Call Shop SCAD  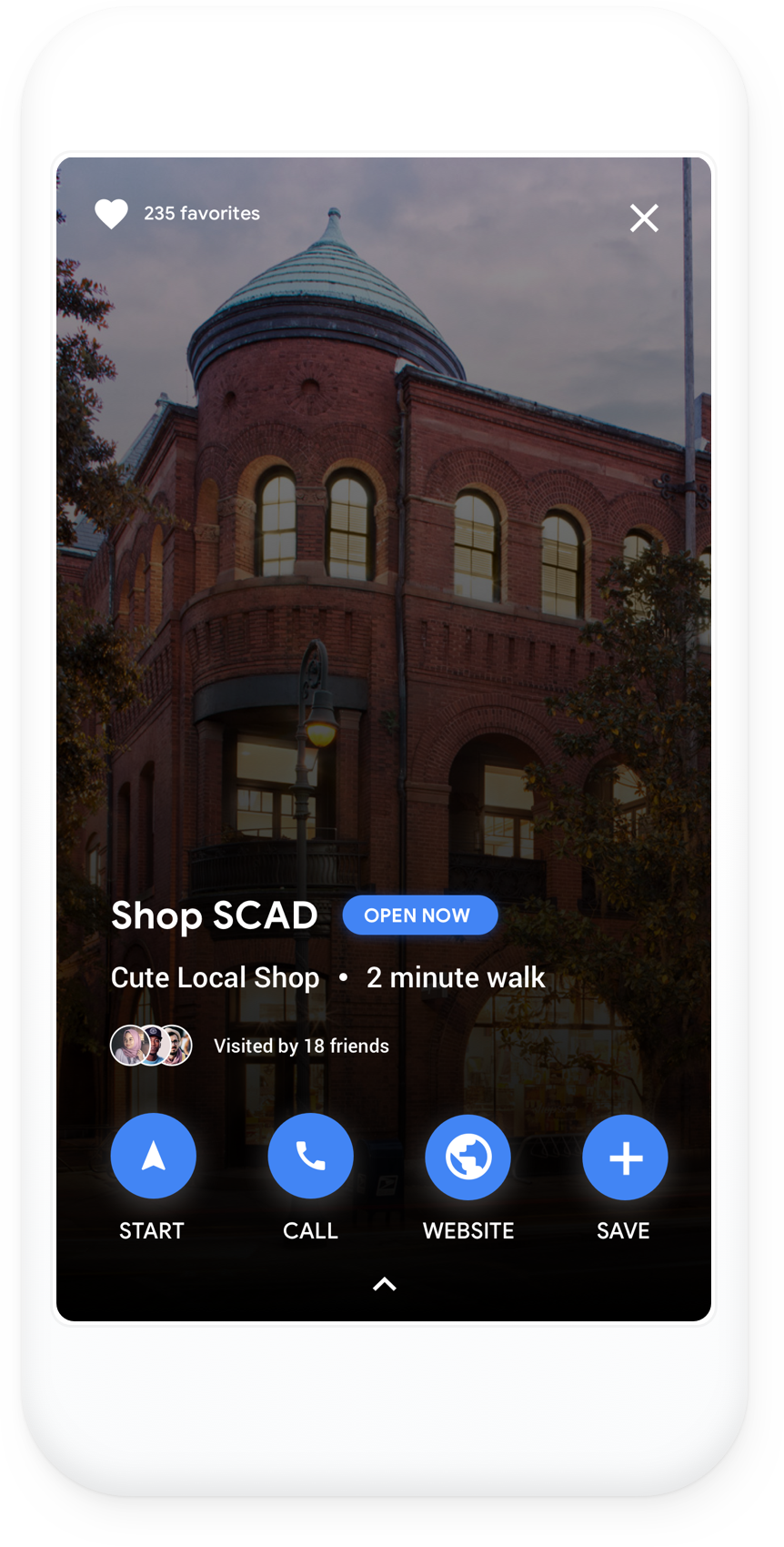pos(310,1156)
